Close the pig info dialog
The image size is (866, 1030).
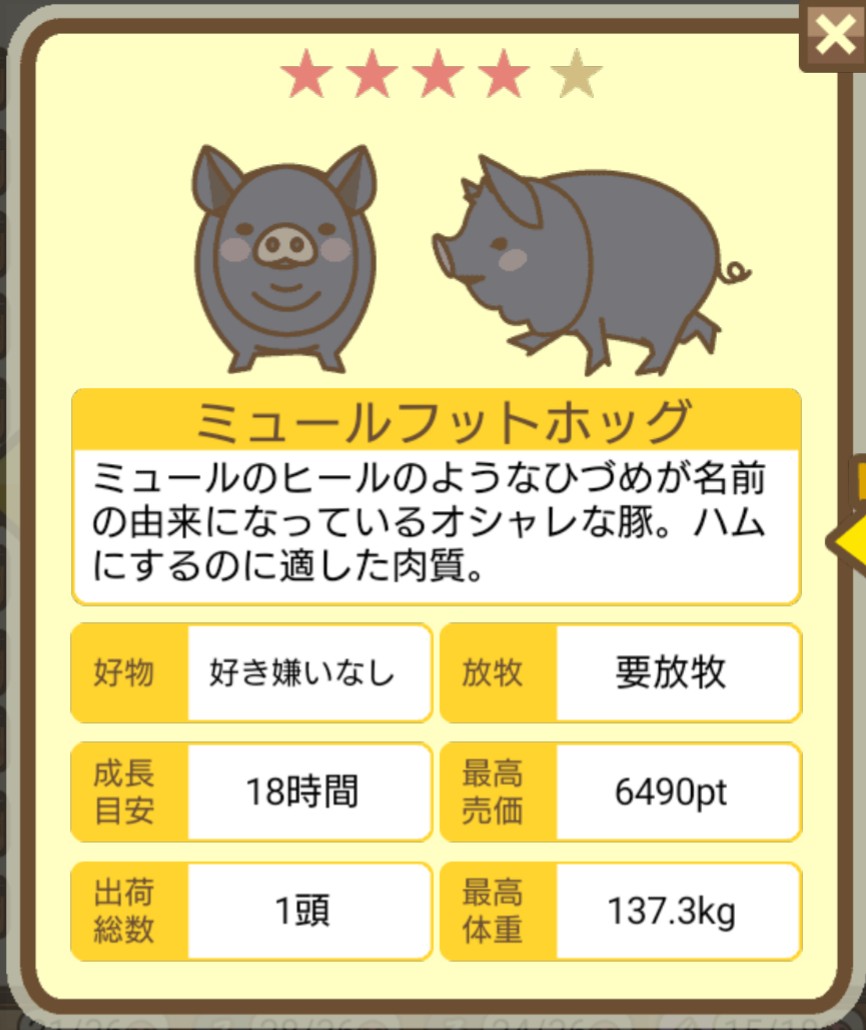[x=833, y=36]
